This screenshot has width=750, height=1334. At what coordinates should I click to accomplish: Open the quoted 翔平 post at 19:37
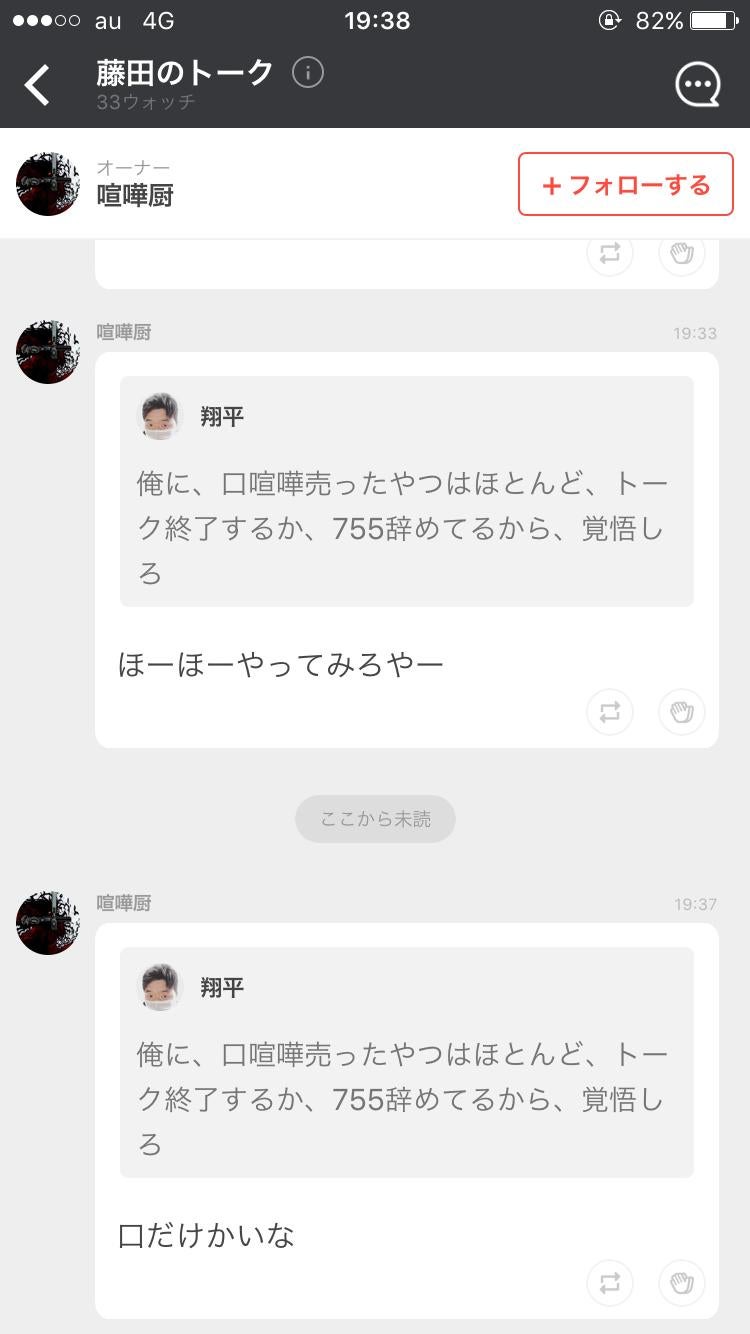[x=406, y=1060]
